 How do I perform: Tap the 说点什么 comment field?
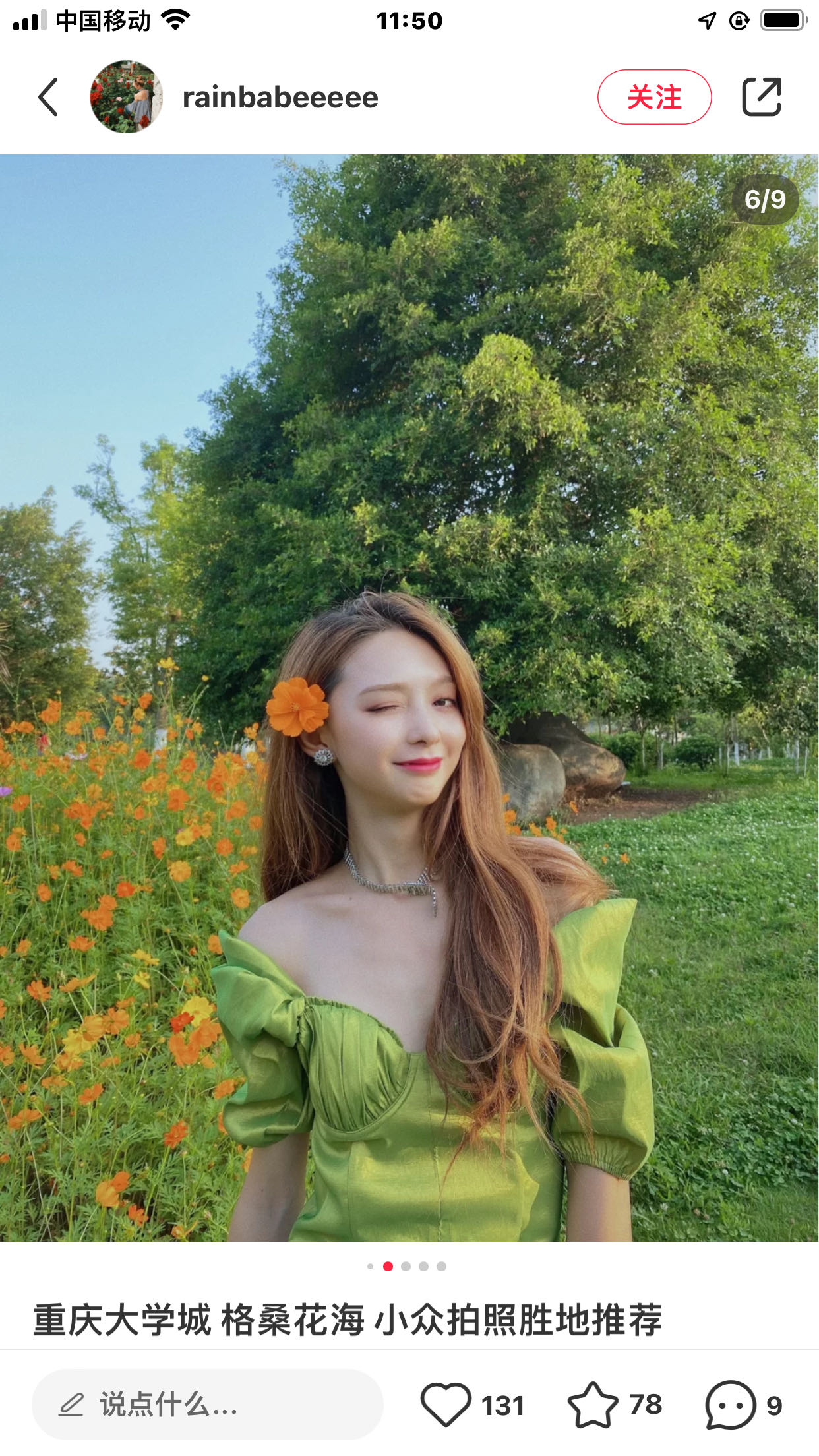click(x=207, y=1405)
